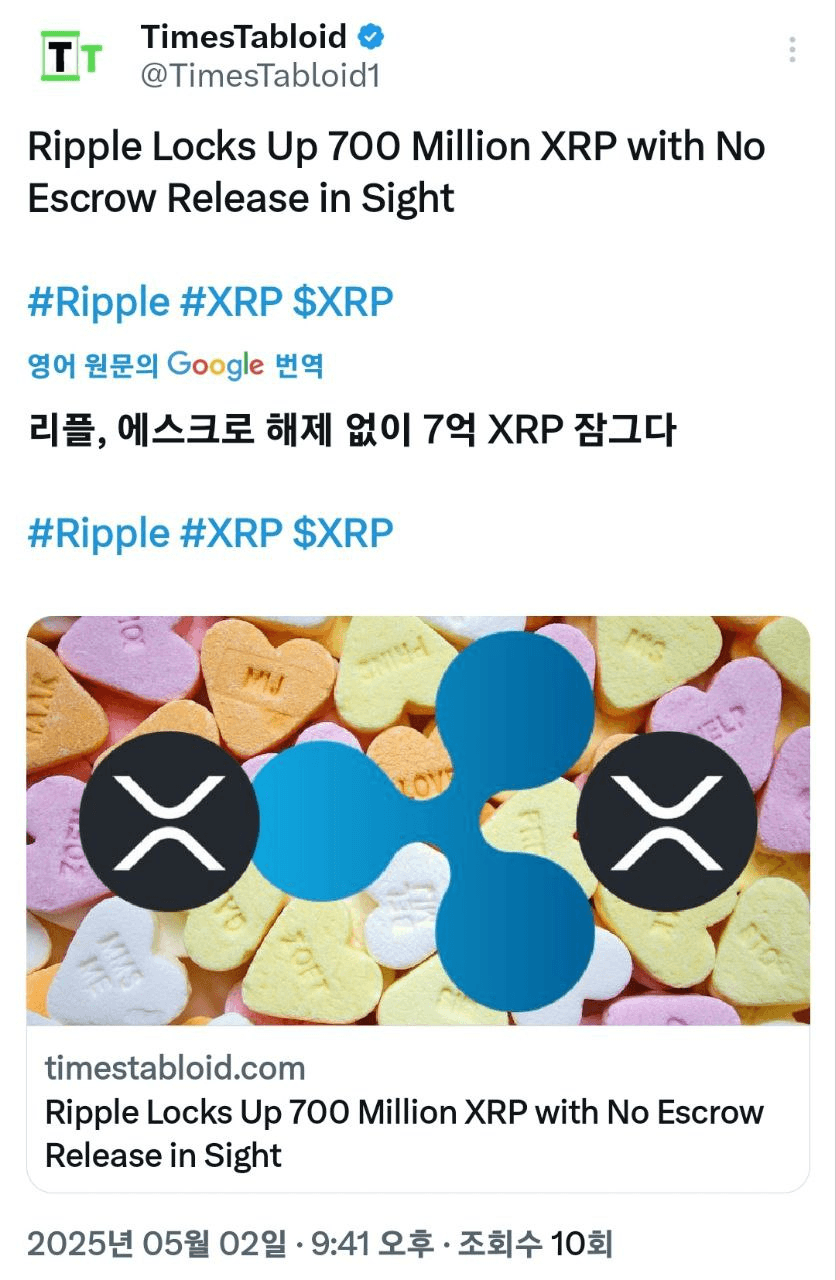Viewport: 836px width, 1280px height.
Task: Open the $XRP cashtag below the English headline
Action: tap(342, 301)
